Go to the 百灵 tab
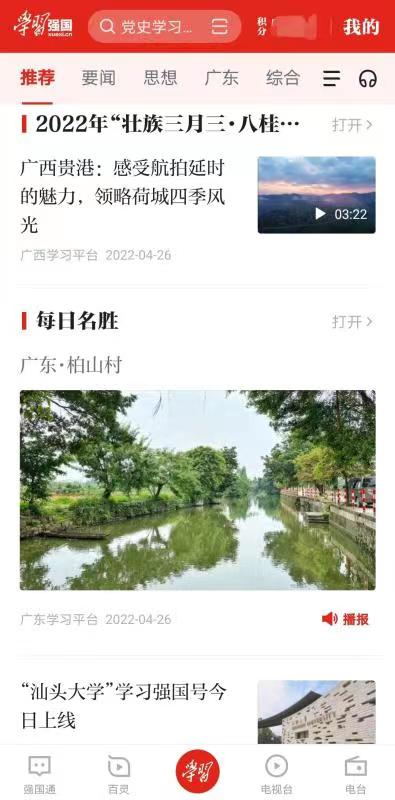Screen dimensions: 395x800 [x=118, y=774]
